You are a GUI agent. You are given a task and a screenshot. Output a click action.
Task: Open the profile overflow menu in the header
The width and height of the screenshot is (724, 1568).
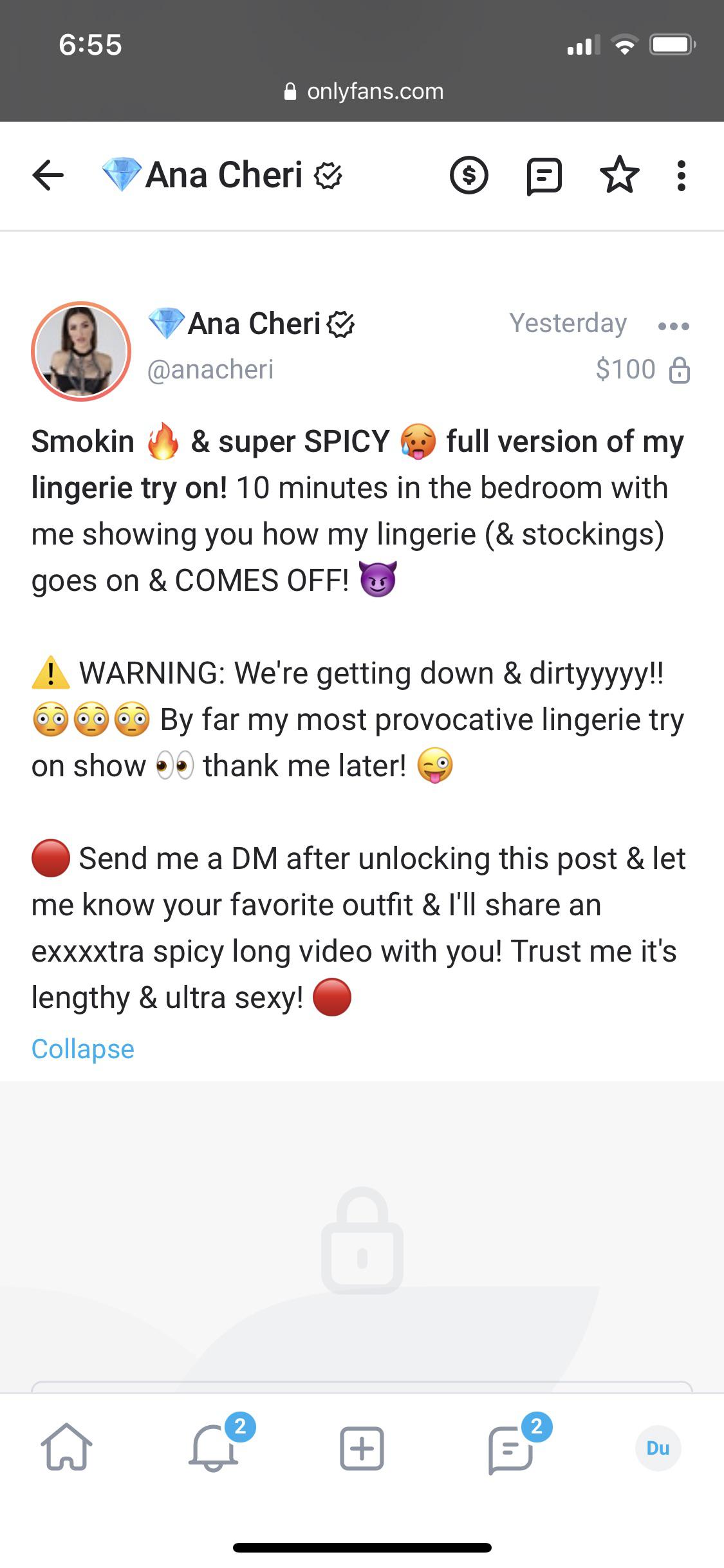(x=681, y=176)
